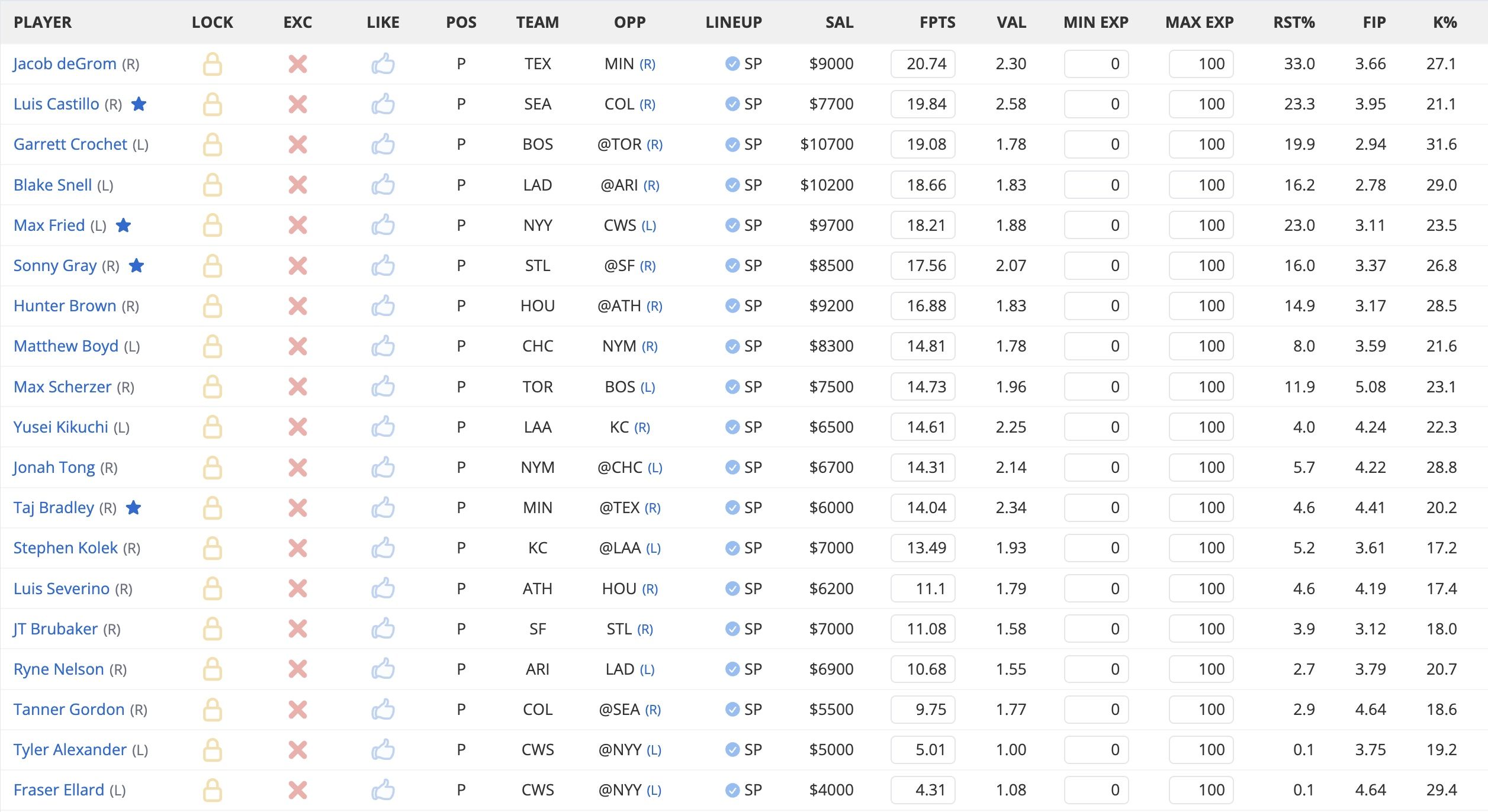The image size is (1488, 812).
Task: Like Yusei Kikuchi with the thumbs-up icon
Action: [383, 427]
